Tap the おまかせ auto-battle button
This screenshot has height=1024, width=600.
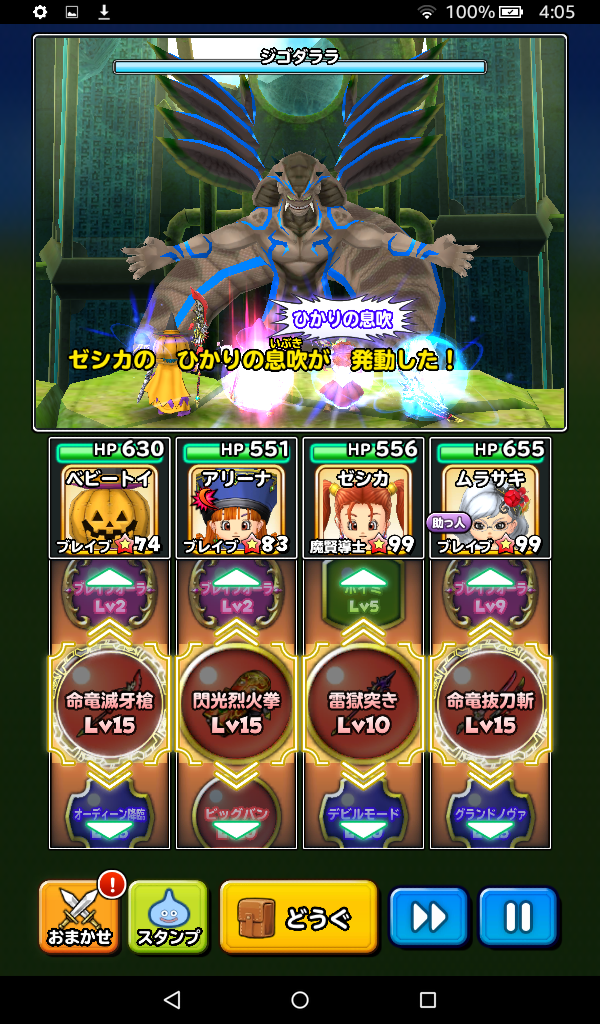pyautogui.click(x=78, y=916)
